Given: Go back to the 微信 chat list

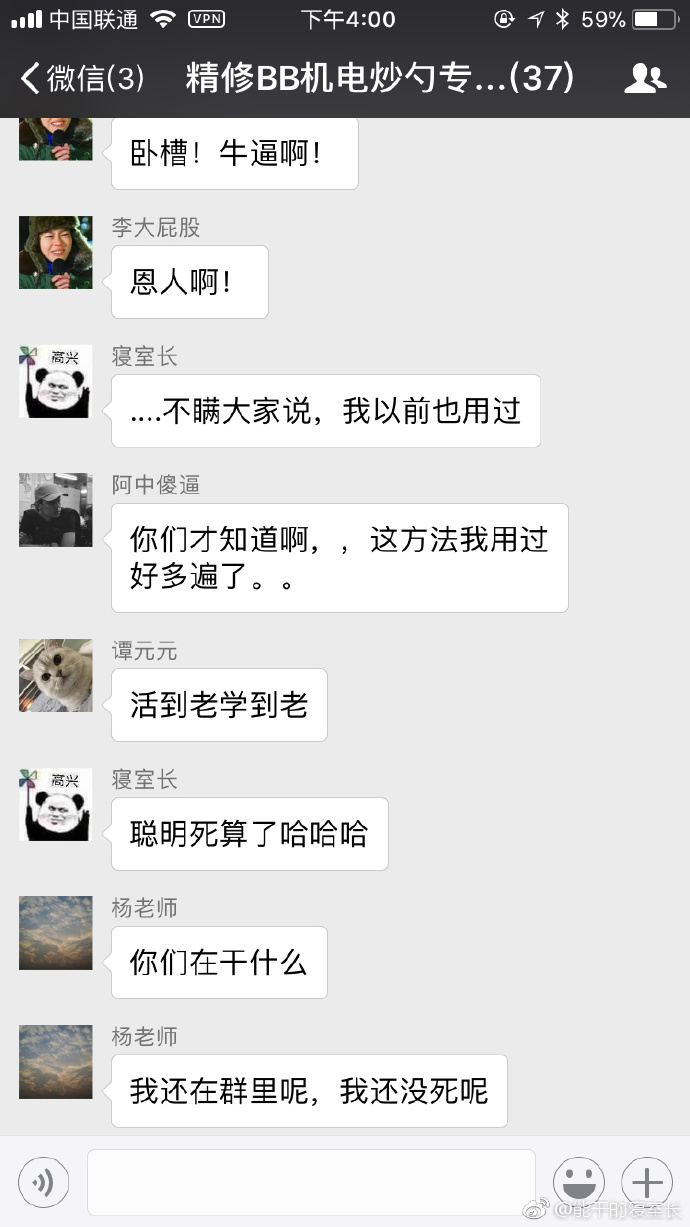Looking at the screenshot, I should click(80, 78).
